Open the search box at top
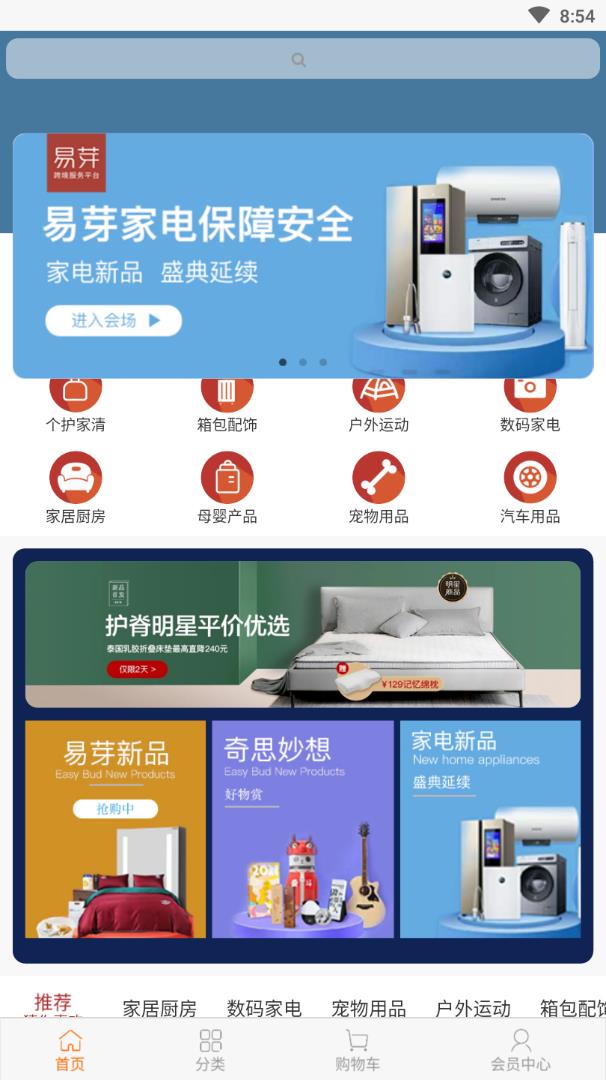The width and height of the screenshot is (606, 1080). pos(302,59)
